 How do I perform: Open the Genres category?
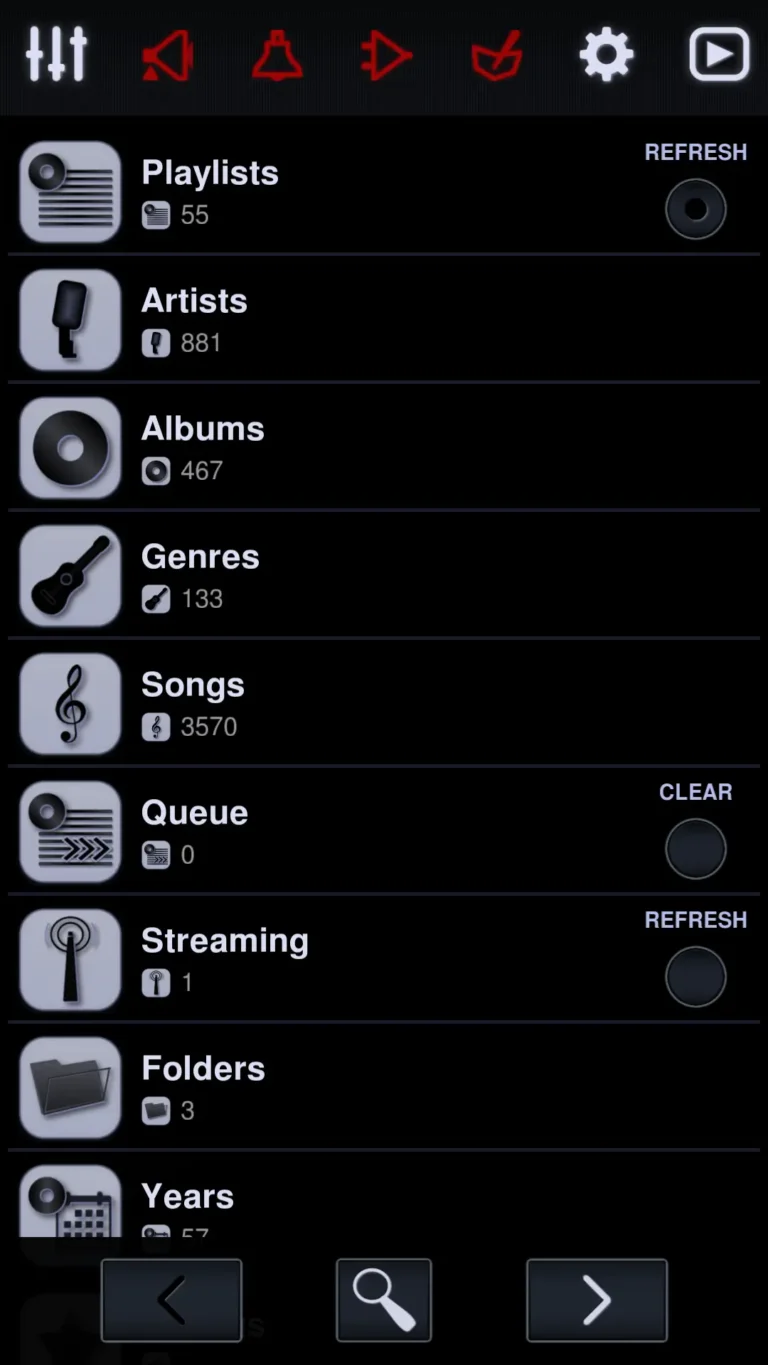[x=200, y=575]
